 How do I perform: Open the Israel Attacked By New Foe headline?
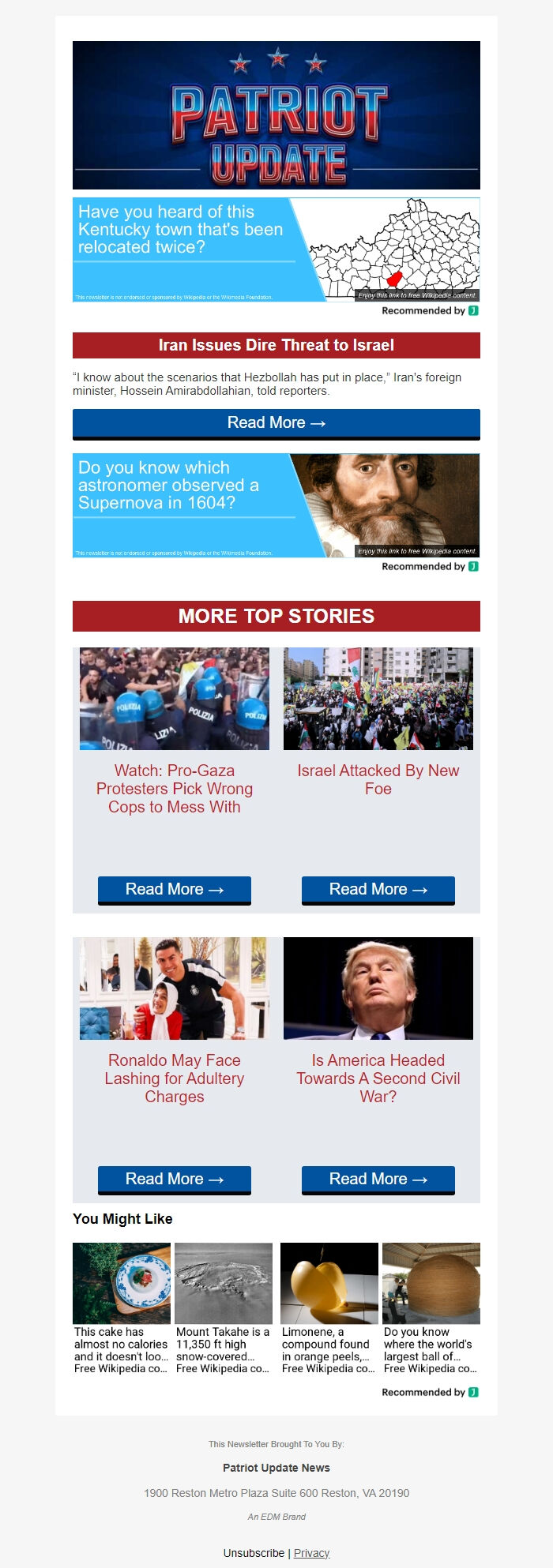pyautogui.click(x=378, y=779)
